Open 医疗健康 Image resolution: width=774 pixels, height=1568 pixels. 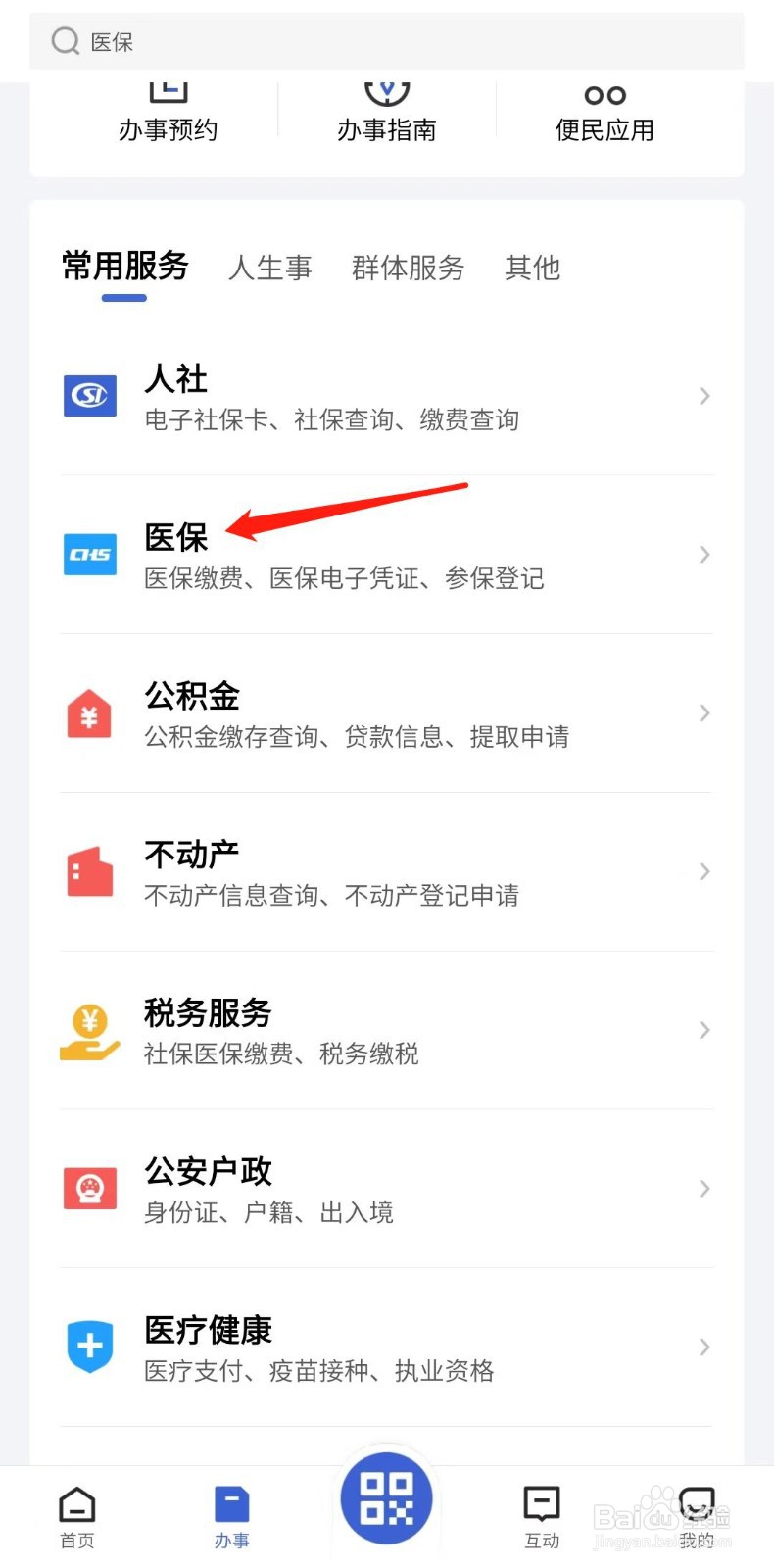tap(387, 1347)
